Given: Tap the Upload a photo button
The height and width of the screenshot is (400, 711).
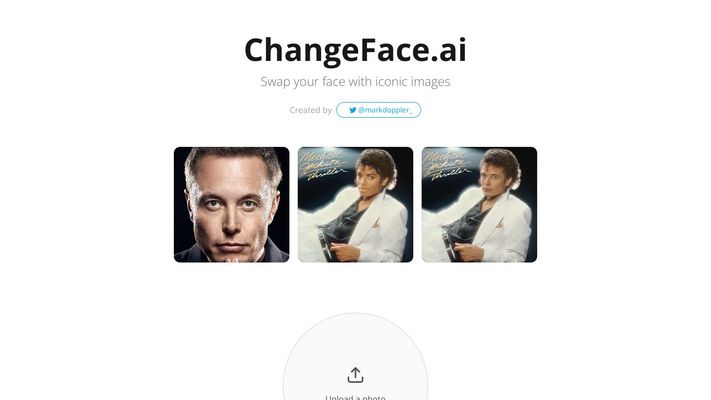Looking at the screenshot, I should pyautogui.click(x=355, y=378).
